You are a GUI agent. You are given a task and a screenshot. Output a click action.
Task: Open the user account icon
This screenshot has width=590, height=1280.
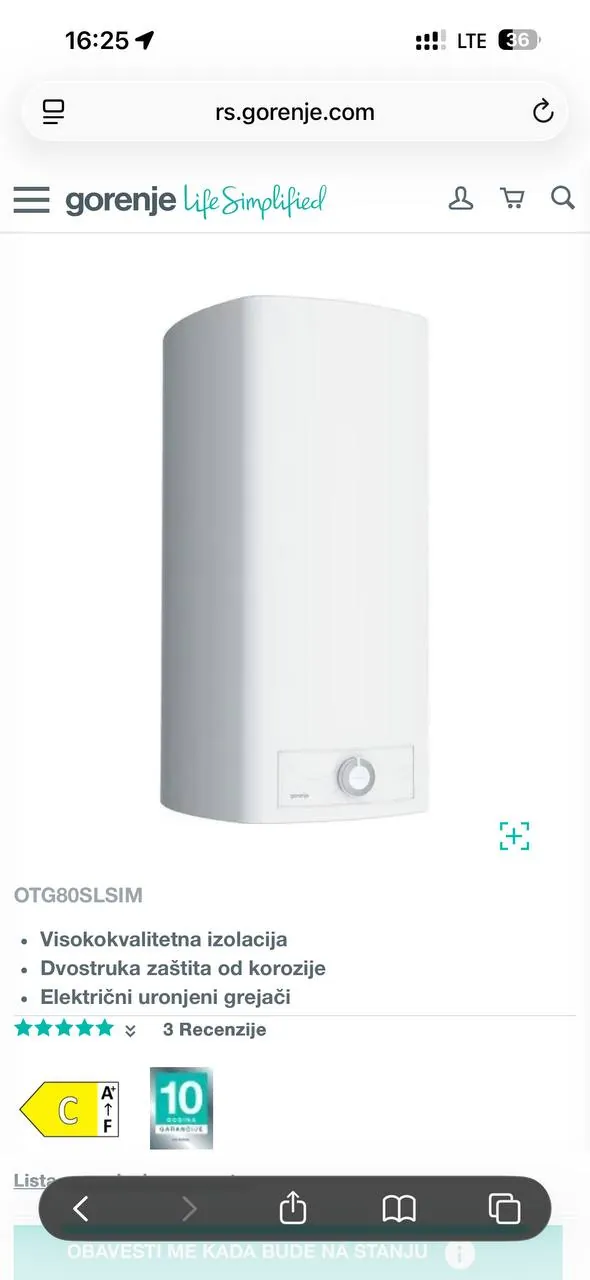461,198
